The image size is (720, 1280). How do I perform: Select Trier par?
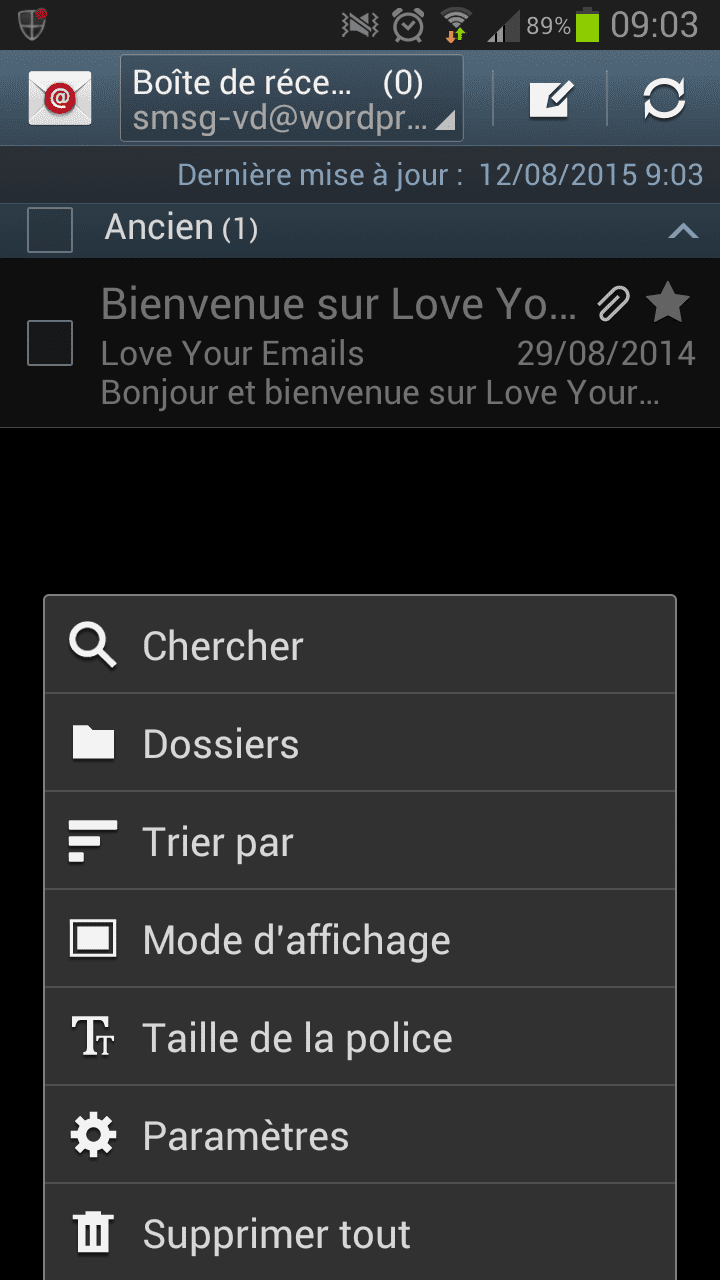pos(360,841)
